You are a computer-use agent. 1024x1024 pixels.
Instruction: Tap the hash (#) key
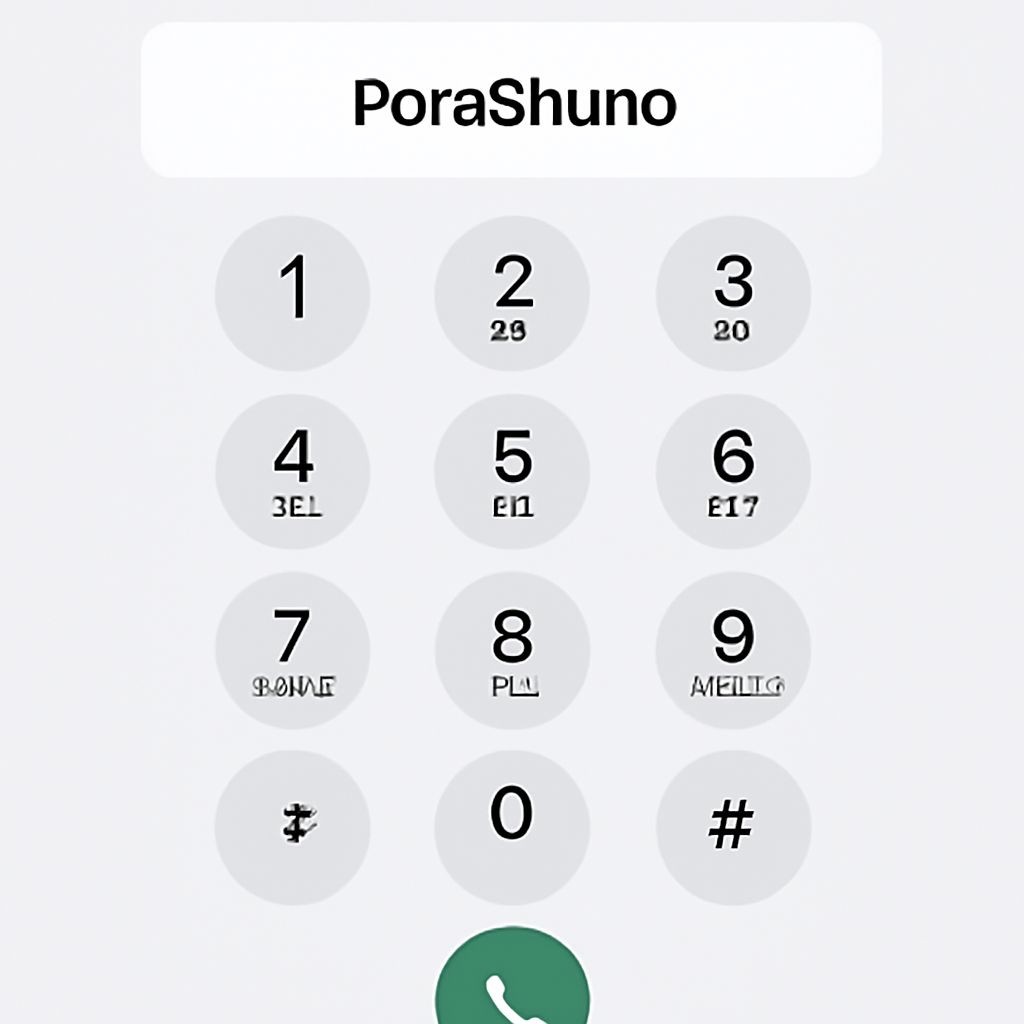(733, 827)
